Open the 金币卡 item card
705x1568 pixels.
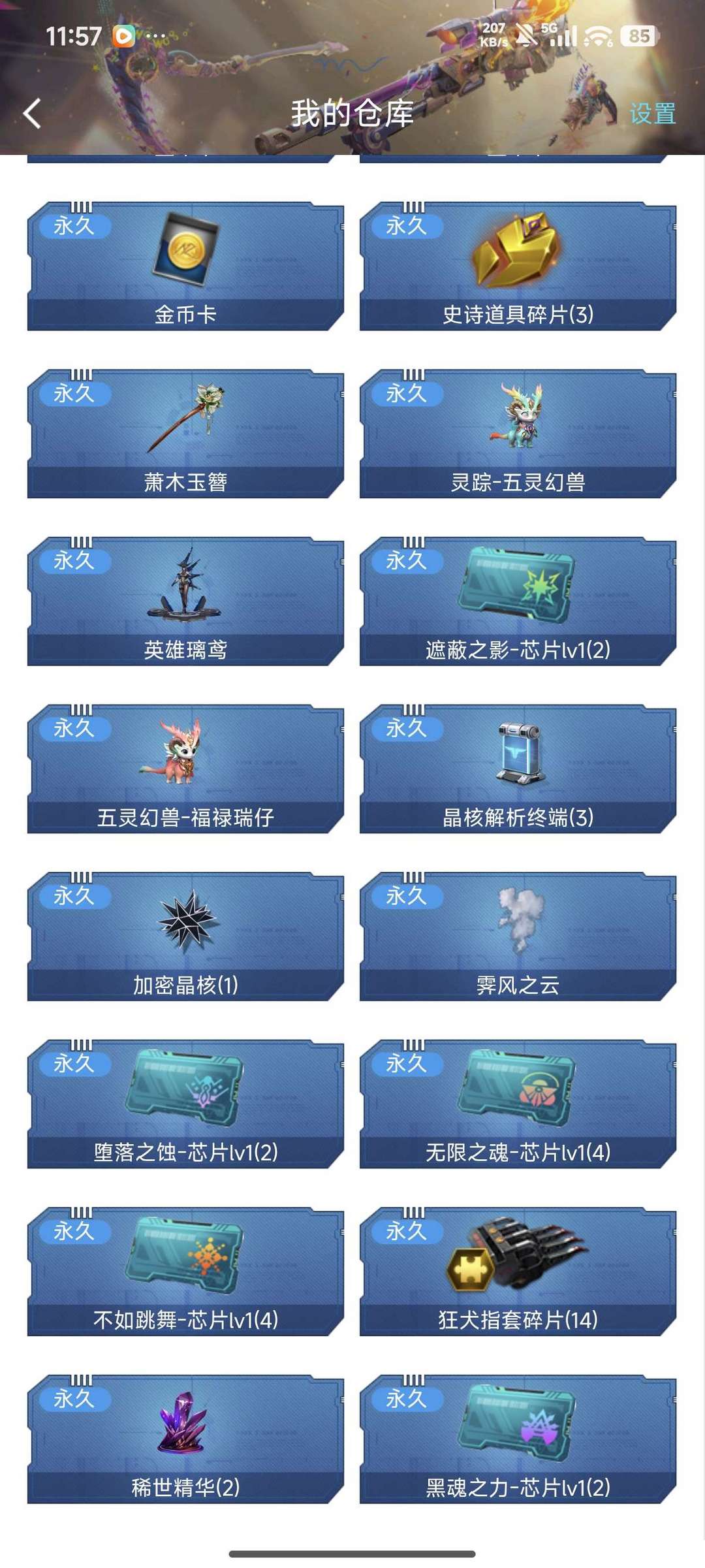(x=185, y=266)
